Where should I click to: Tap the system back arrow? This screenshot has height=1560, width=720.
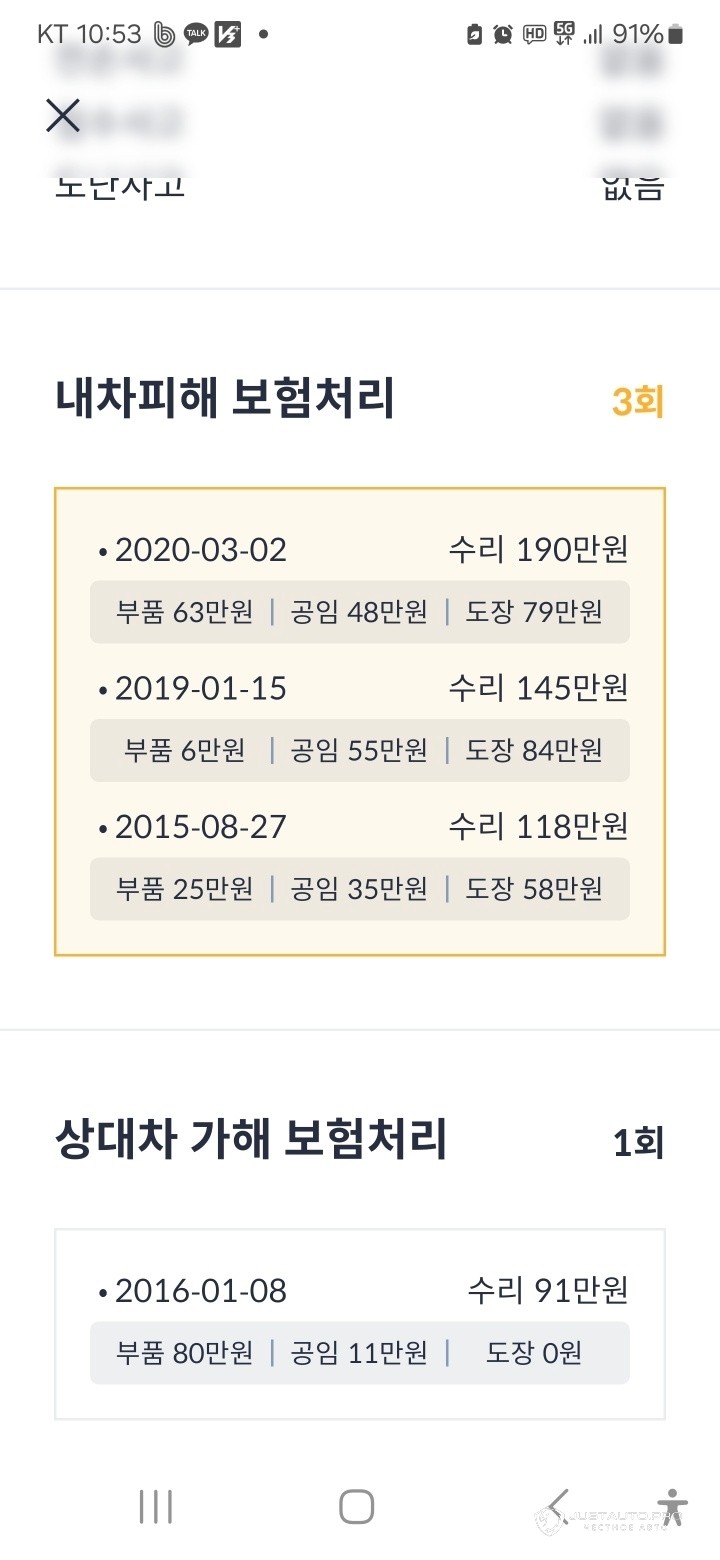click(x=556, y=1506)
